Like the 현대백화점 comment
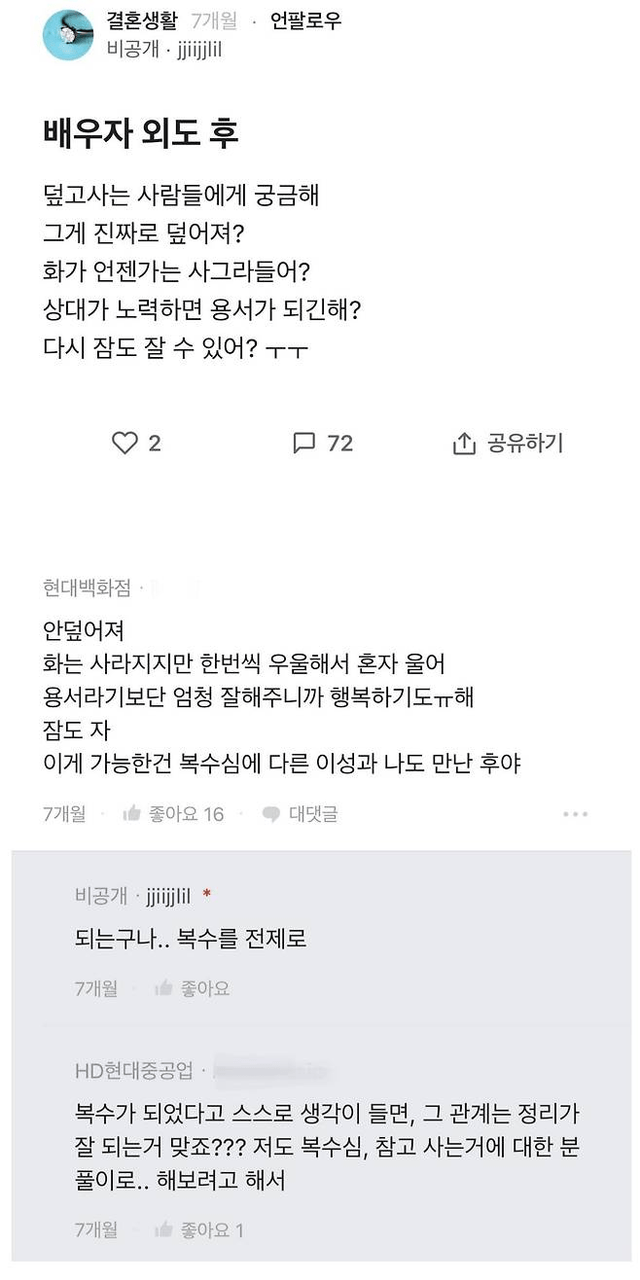 pyautogui.click(x=173, y=814)
